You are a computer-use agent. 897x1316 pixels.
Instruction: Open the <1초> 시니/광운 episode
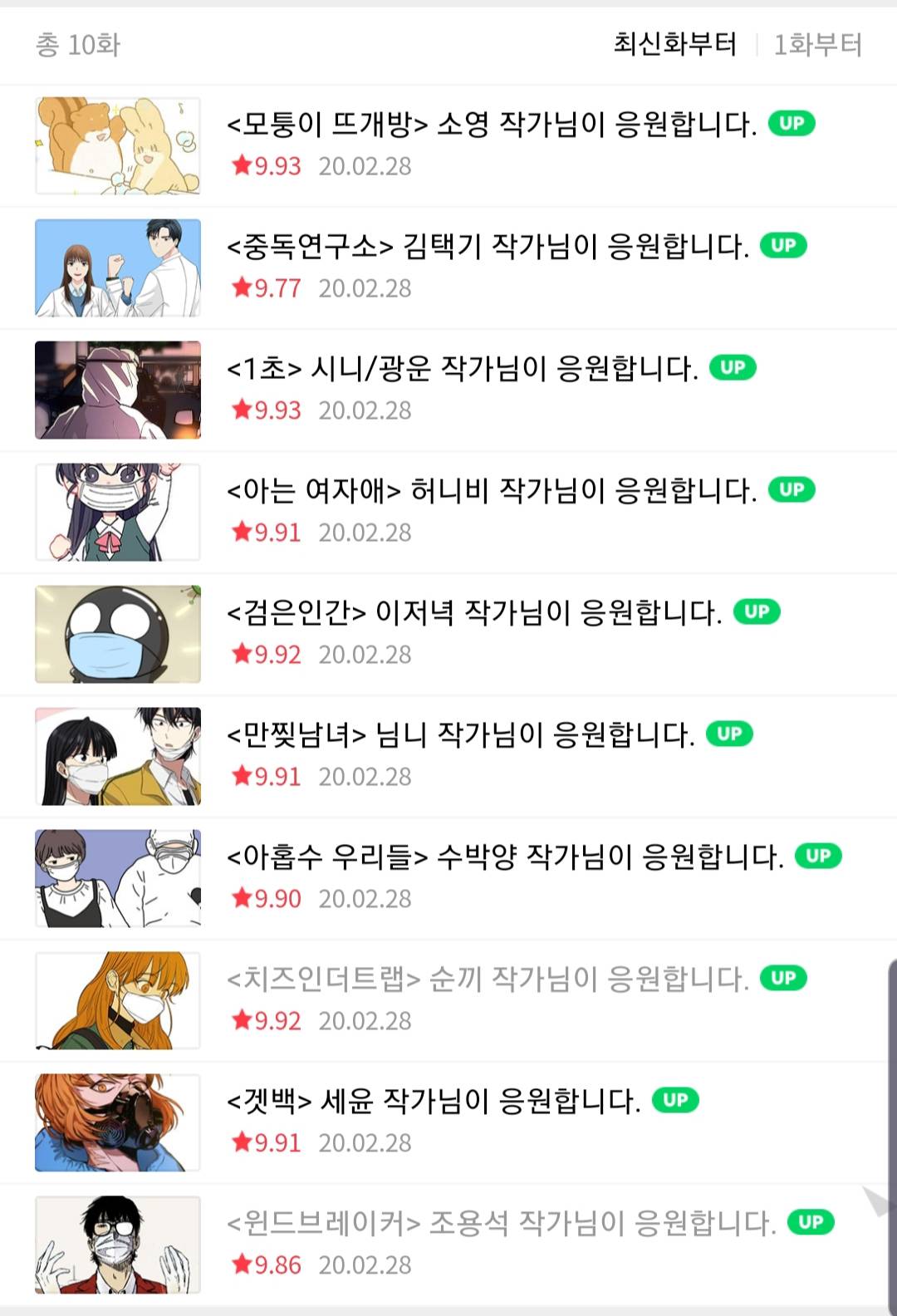tap(462, 370)
